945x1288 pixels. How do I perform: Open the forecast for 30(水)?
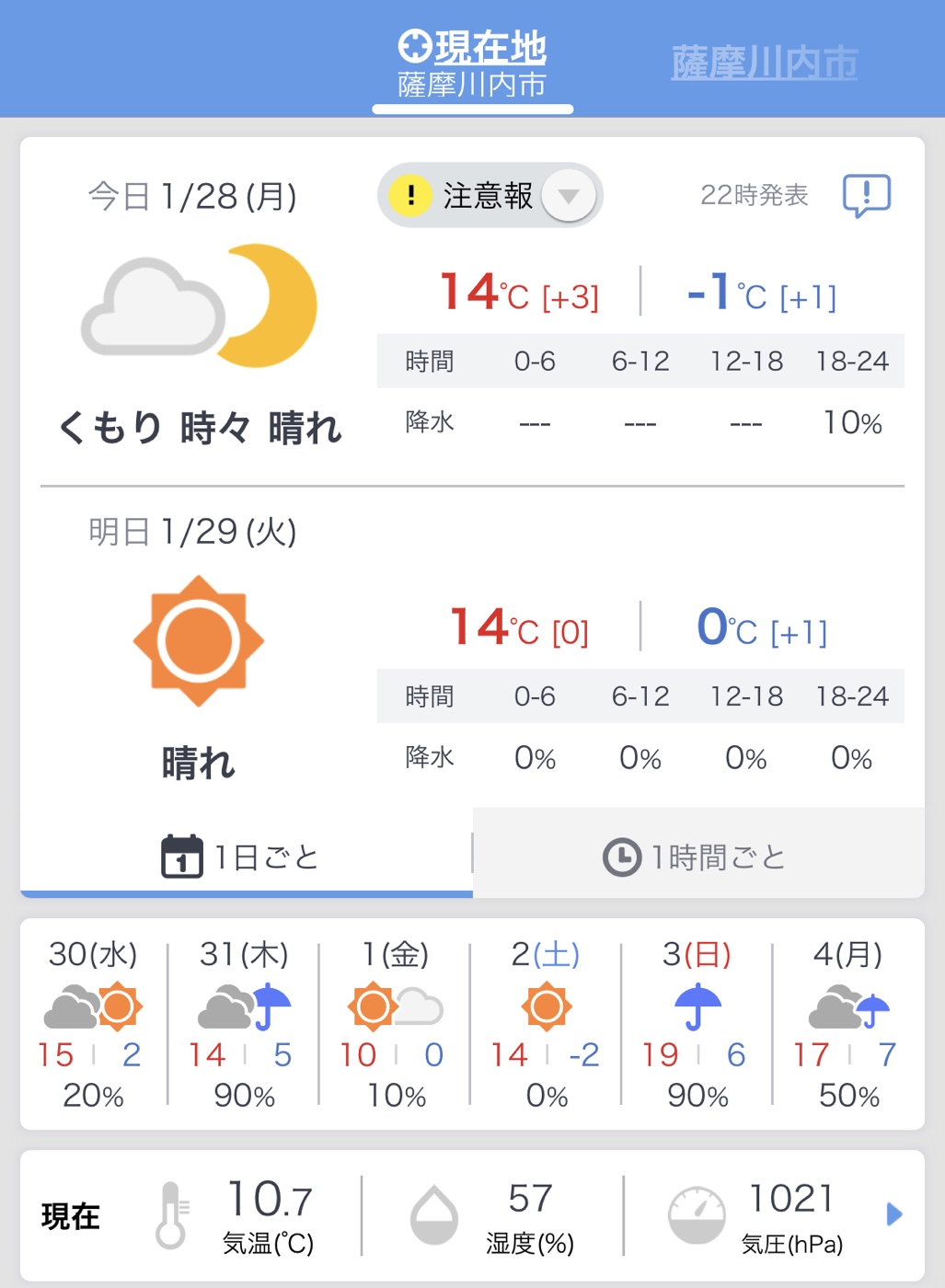(93, 1023)
